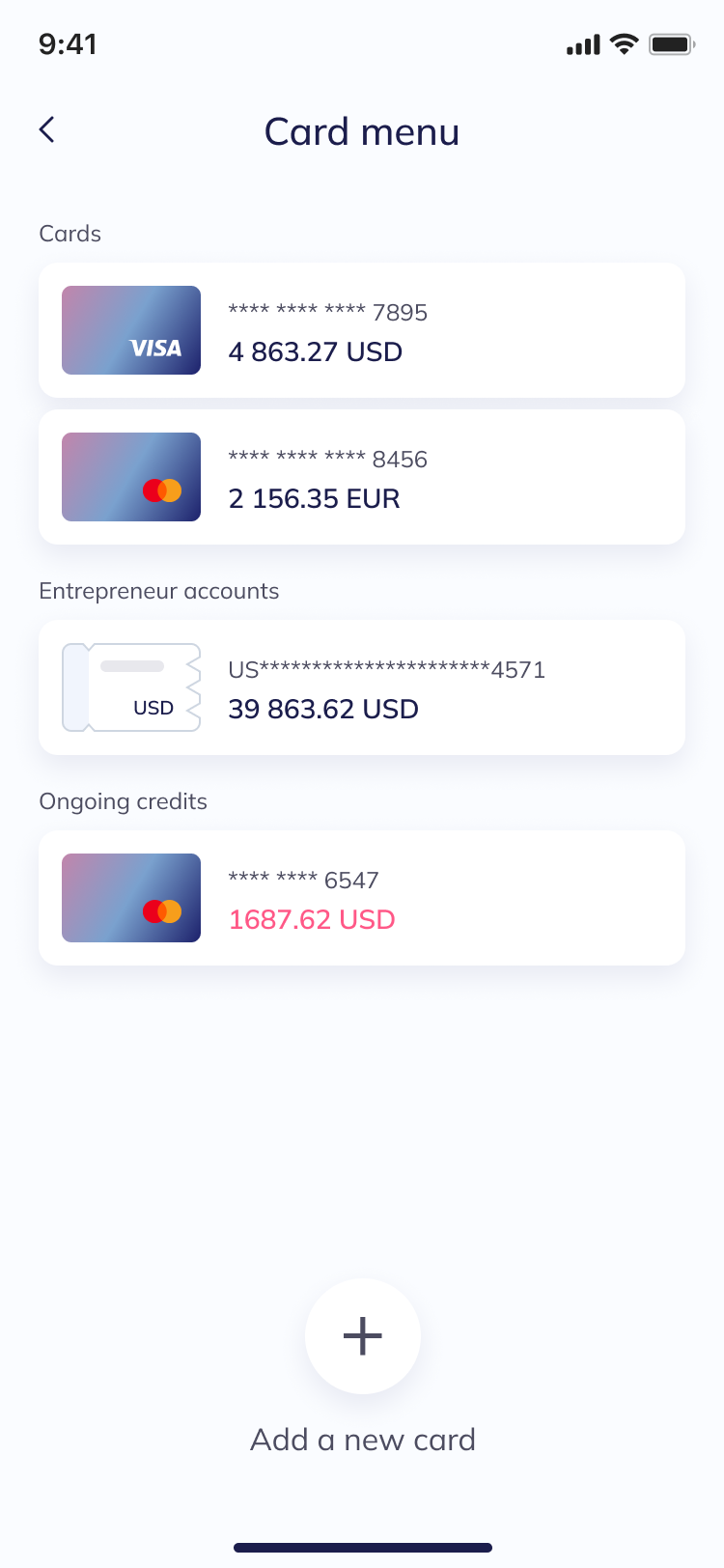The height and width of the screenshot is (1568, 724).
Task: Open the USD account ending 4571
Action: click(x=362, y=686)
